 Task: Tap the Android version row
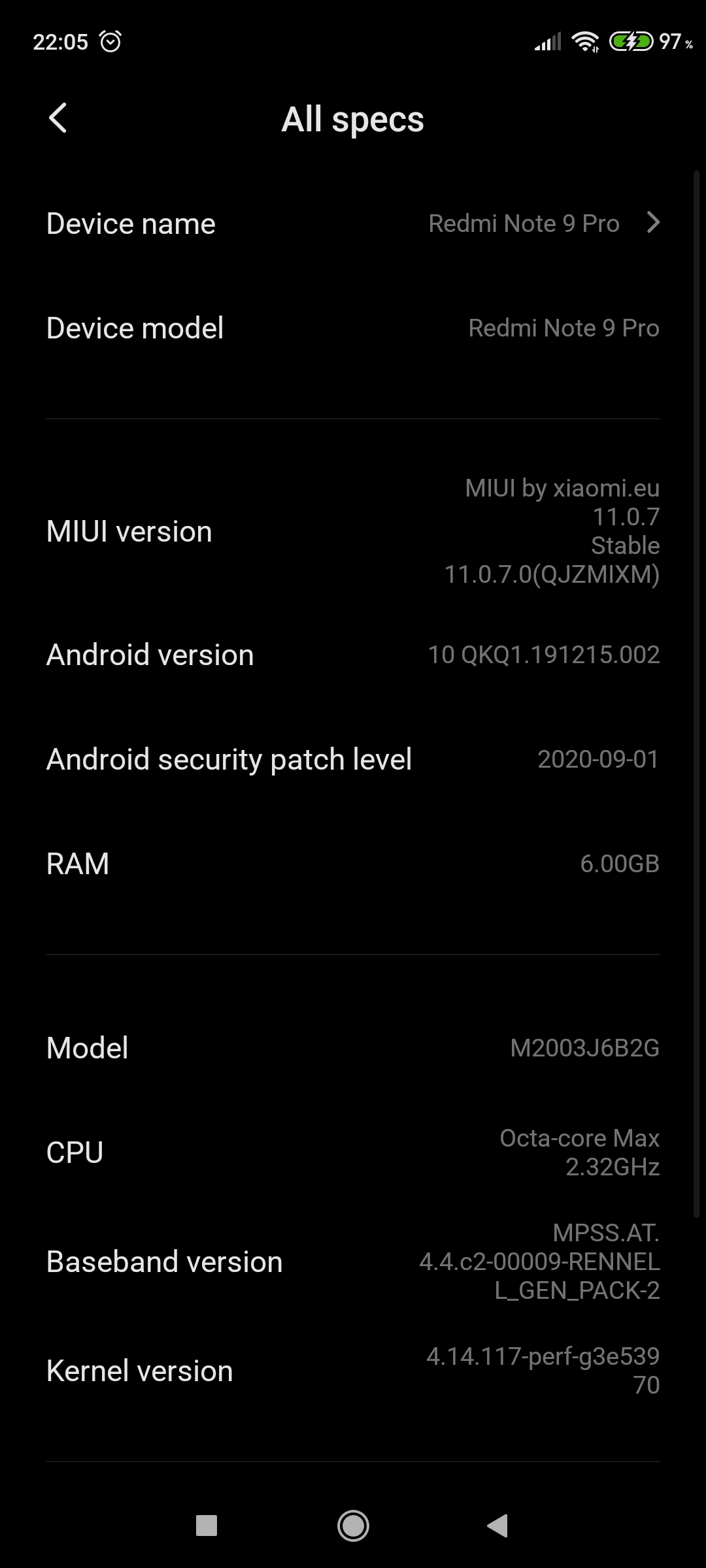point(353,655)
